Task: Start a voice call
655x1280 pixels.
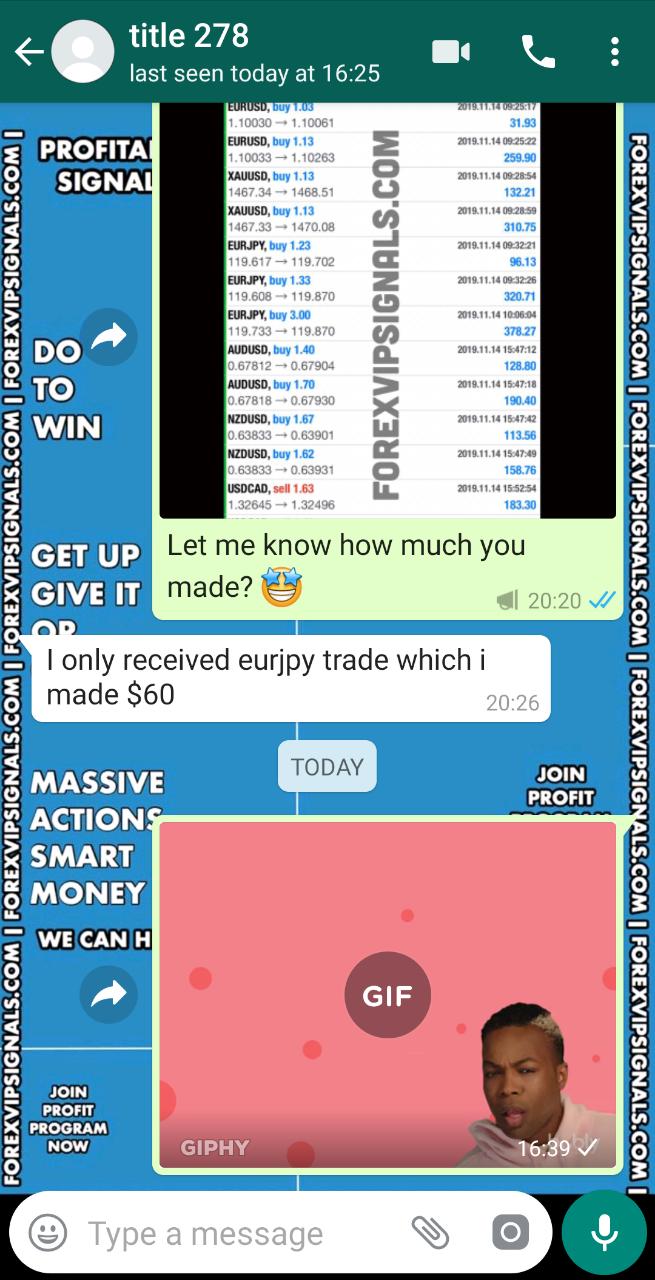Action: click(x=538, y=52)
